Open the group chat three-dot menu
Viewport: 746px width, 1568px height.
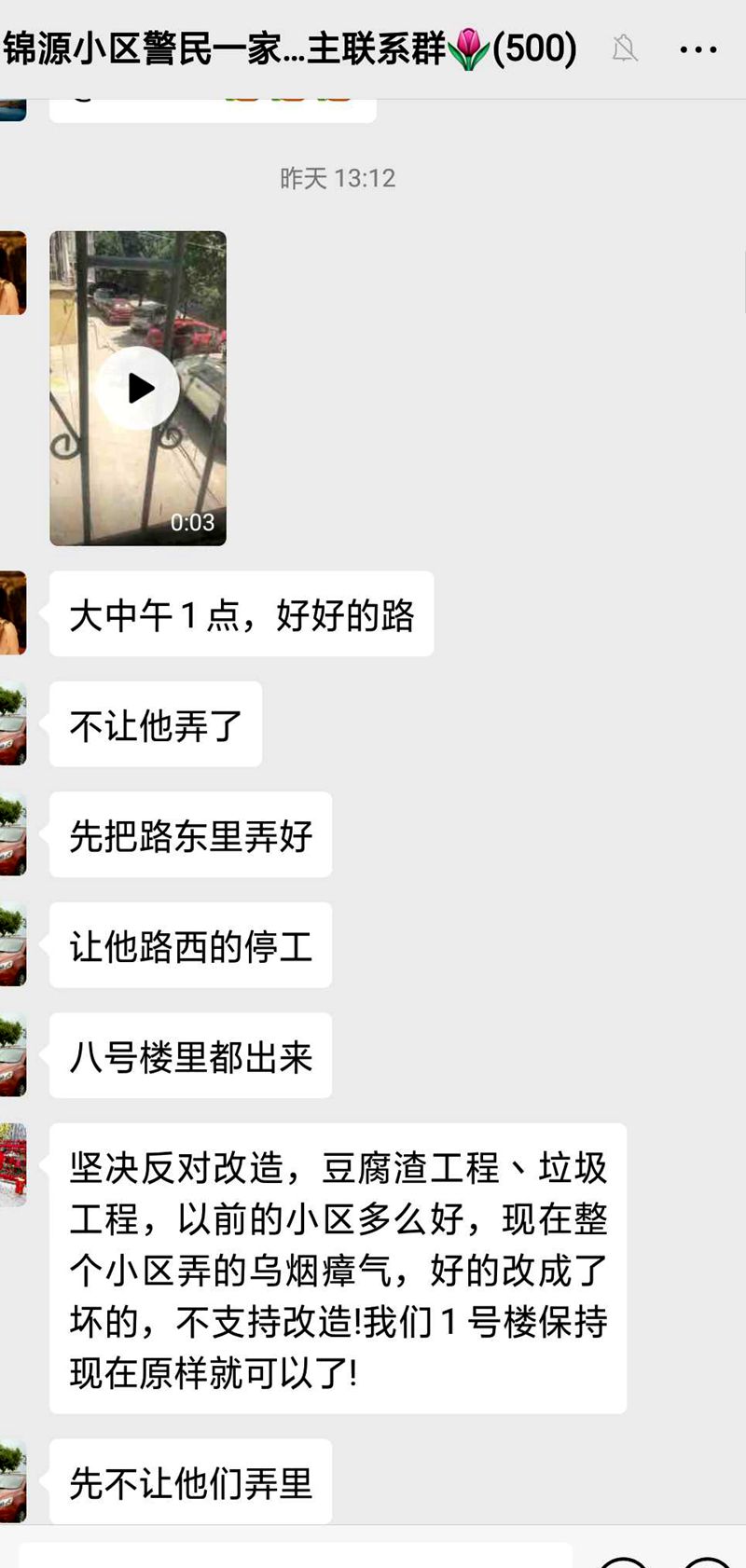click(x=698, y=49)
